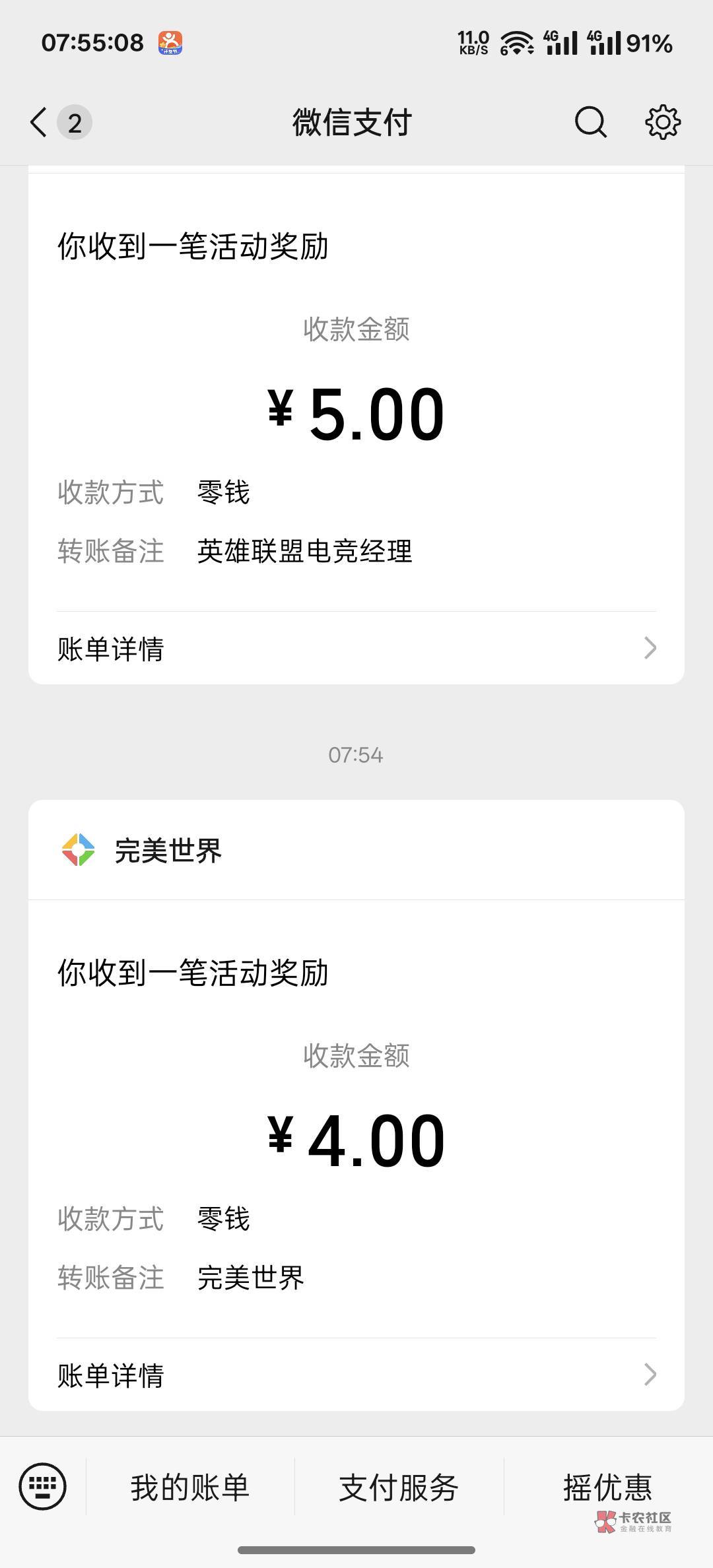Image resolution: width=713 pixels, height=1568 pixels.
Task: Open 账单详情 for the ¥4.00 reward
Action: tap(356, 1375)
